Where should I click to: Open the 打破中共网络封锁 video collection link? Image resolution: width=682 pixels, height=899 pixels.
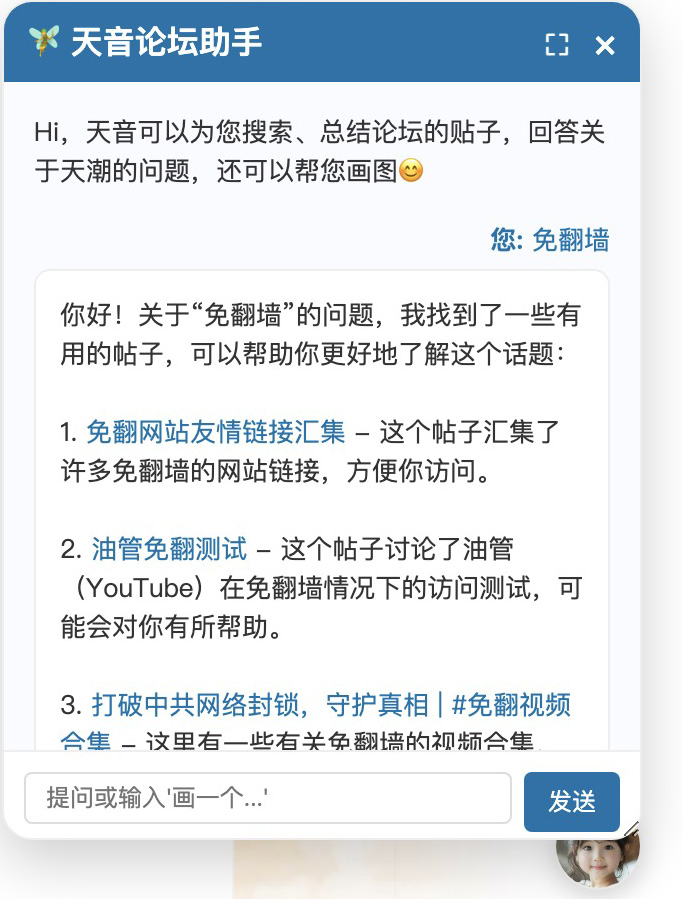[x=331, y=705]
